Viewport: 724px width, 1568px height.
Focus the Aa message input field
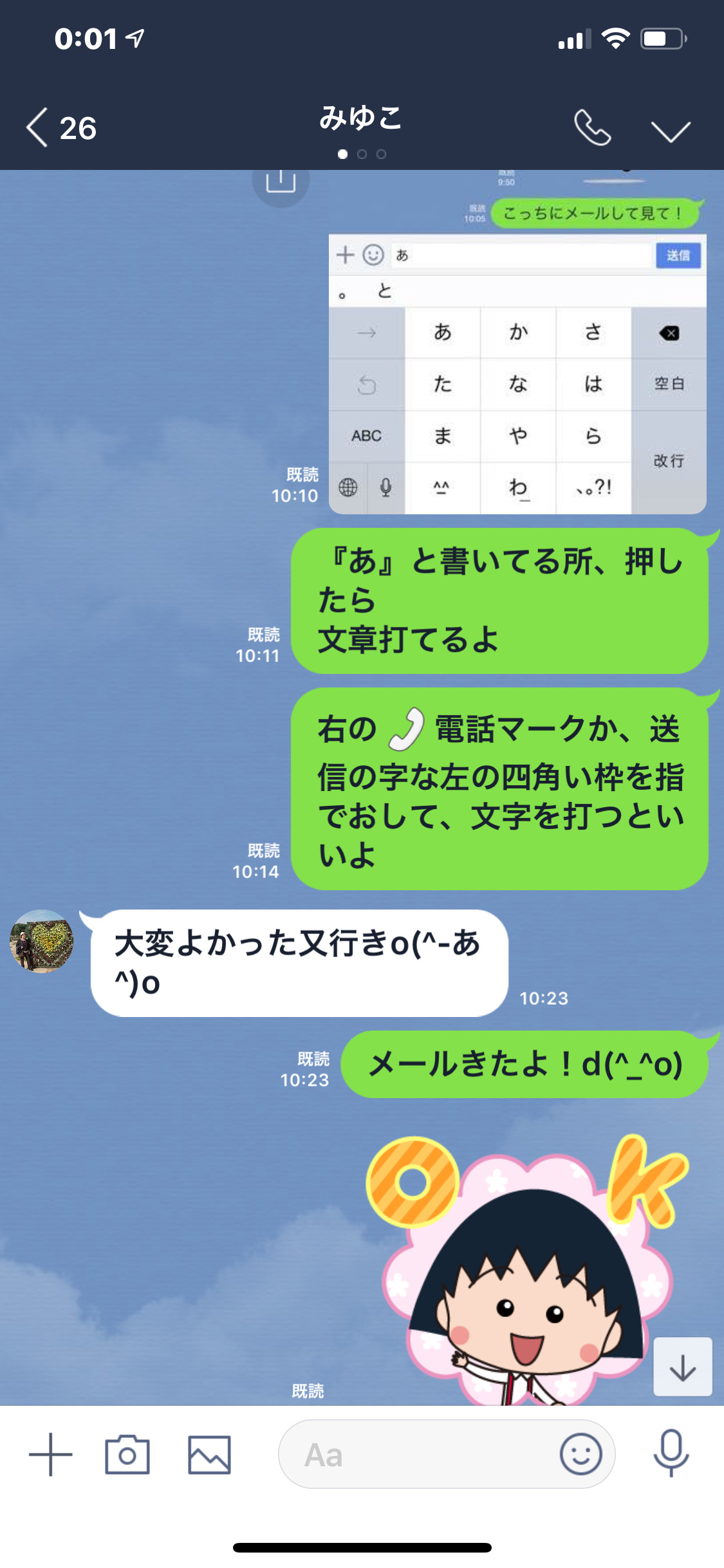[x=418, y=1455]
